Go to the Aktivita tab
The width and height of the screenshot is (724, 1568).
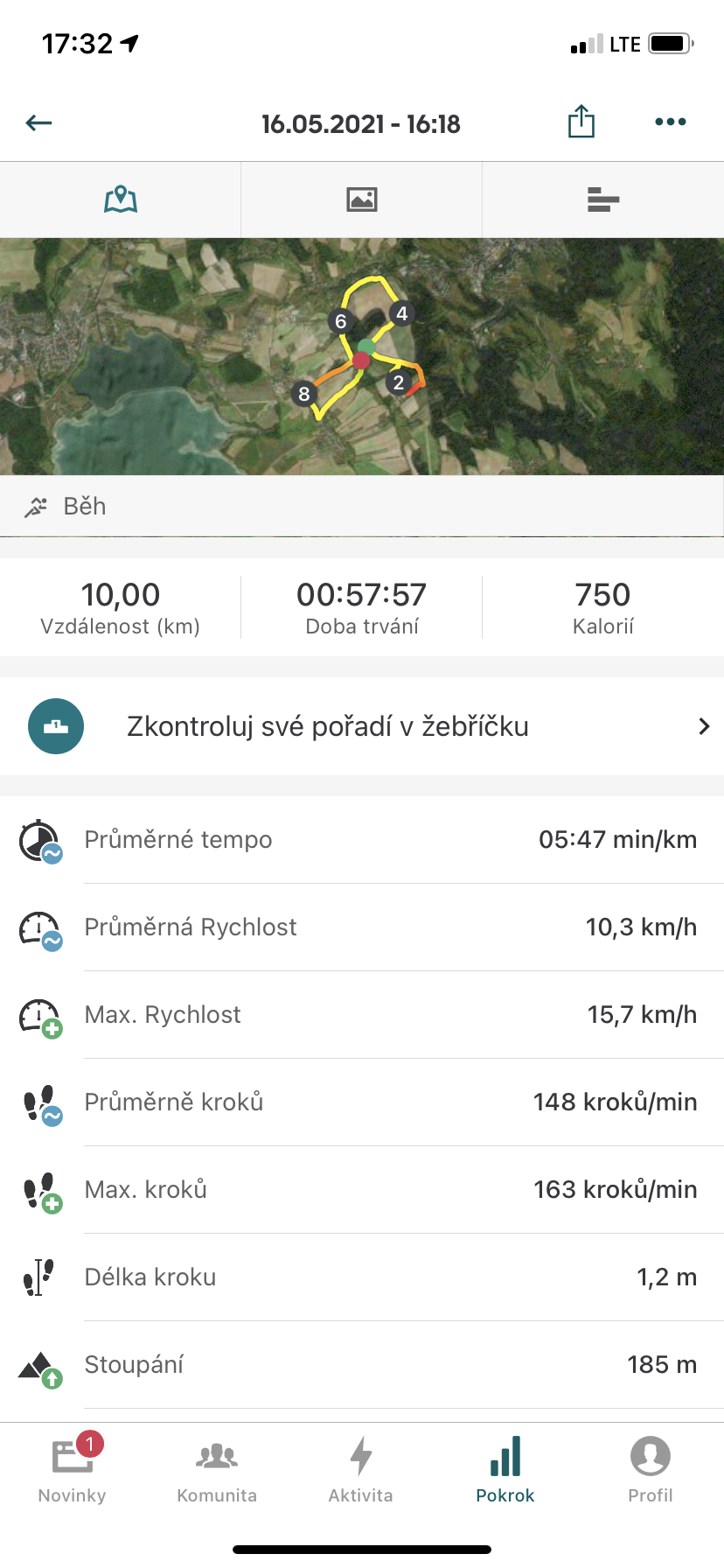[361, 1468]
